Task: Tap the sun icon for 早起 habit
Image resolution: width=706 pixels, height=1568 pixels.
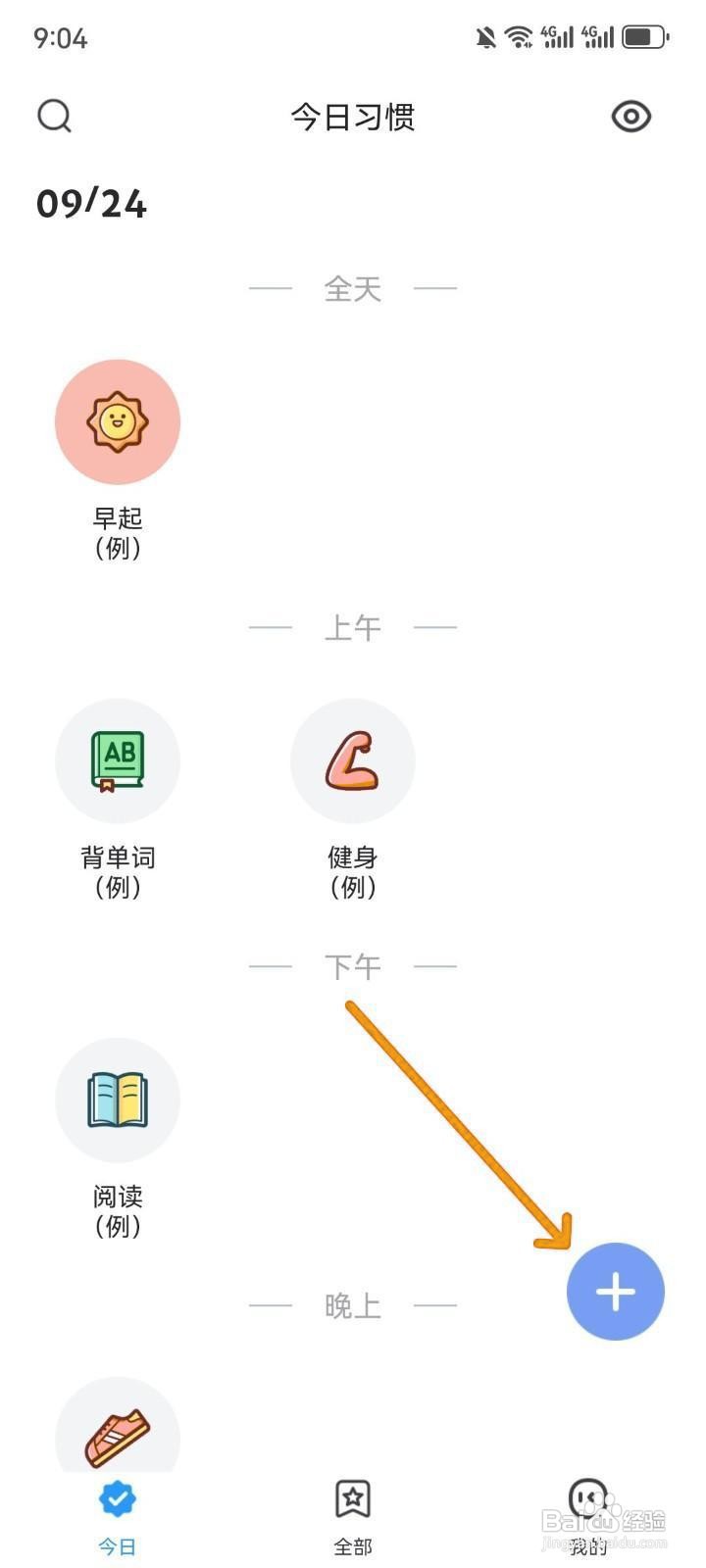Action: (x=118, y=421)
